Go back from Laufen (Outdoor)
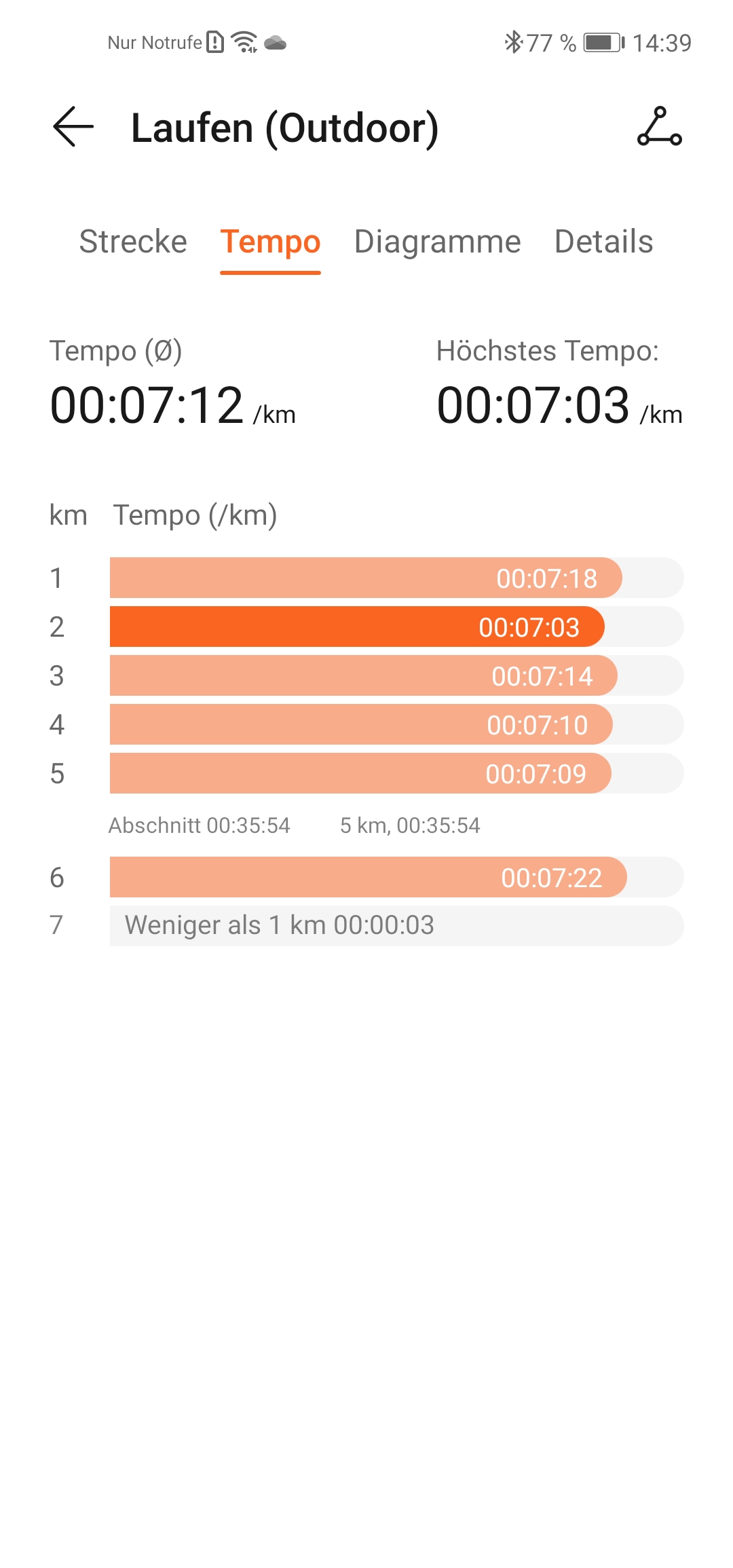The width and height of the screenshot is (733, 1568). 73,127
